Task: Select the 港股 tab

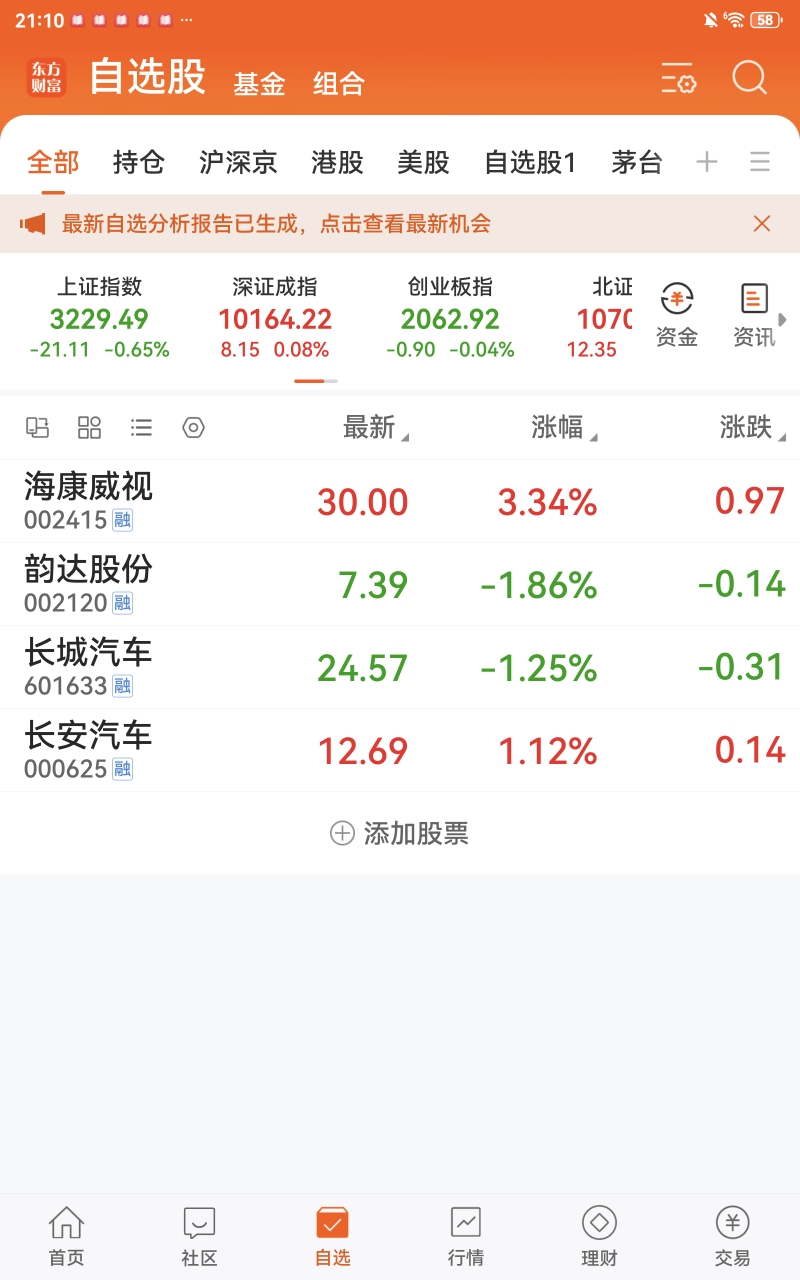Action: coord(337,162)
